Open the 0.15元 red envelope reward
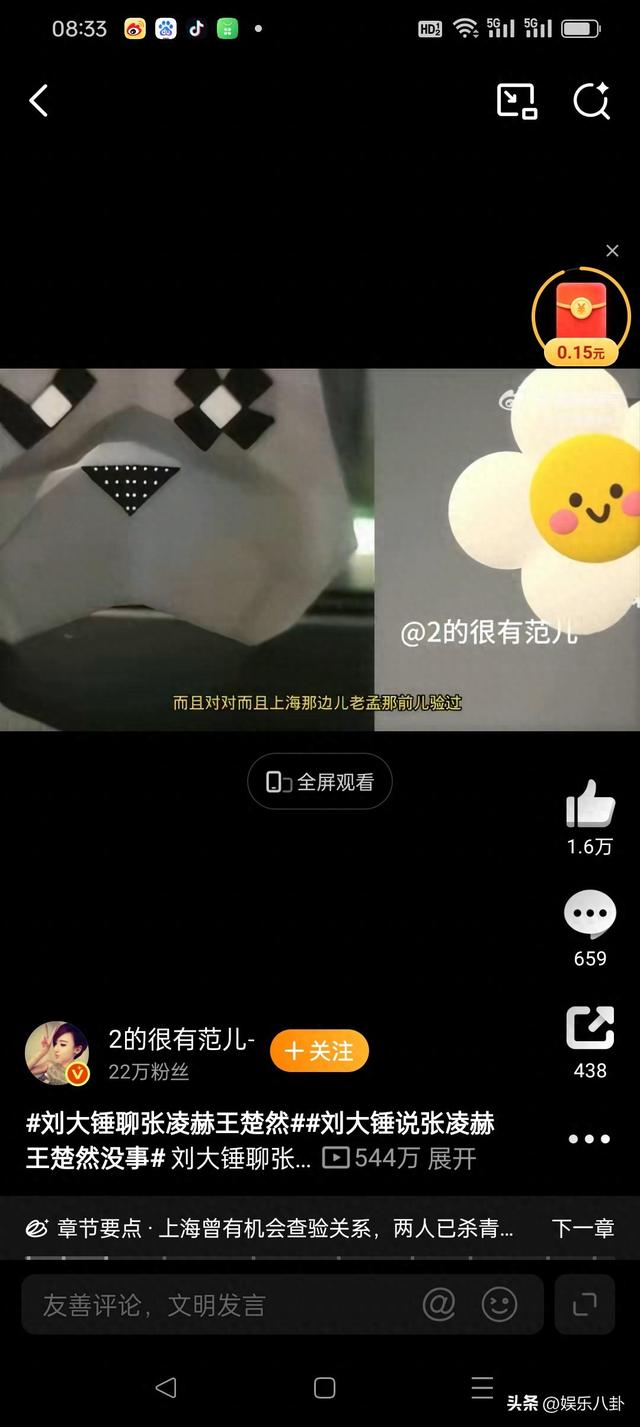 pos(582,315)
